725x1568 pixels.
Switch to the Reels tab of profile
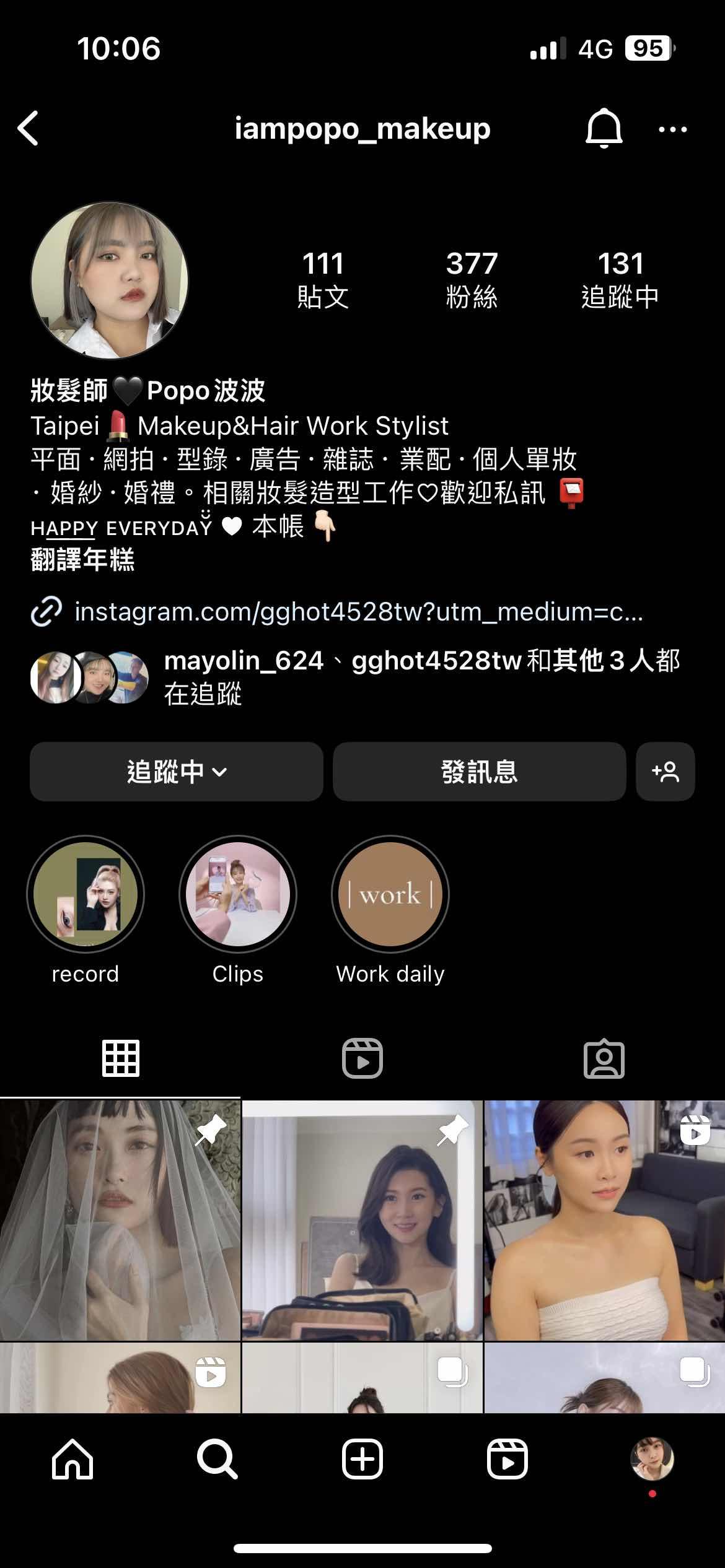coord(362,1058)
